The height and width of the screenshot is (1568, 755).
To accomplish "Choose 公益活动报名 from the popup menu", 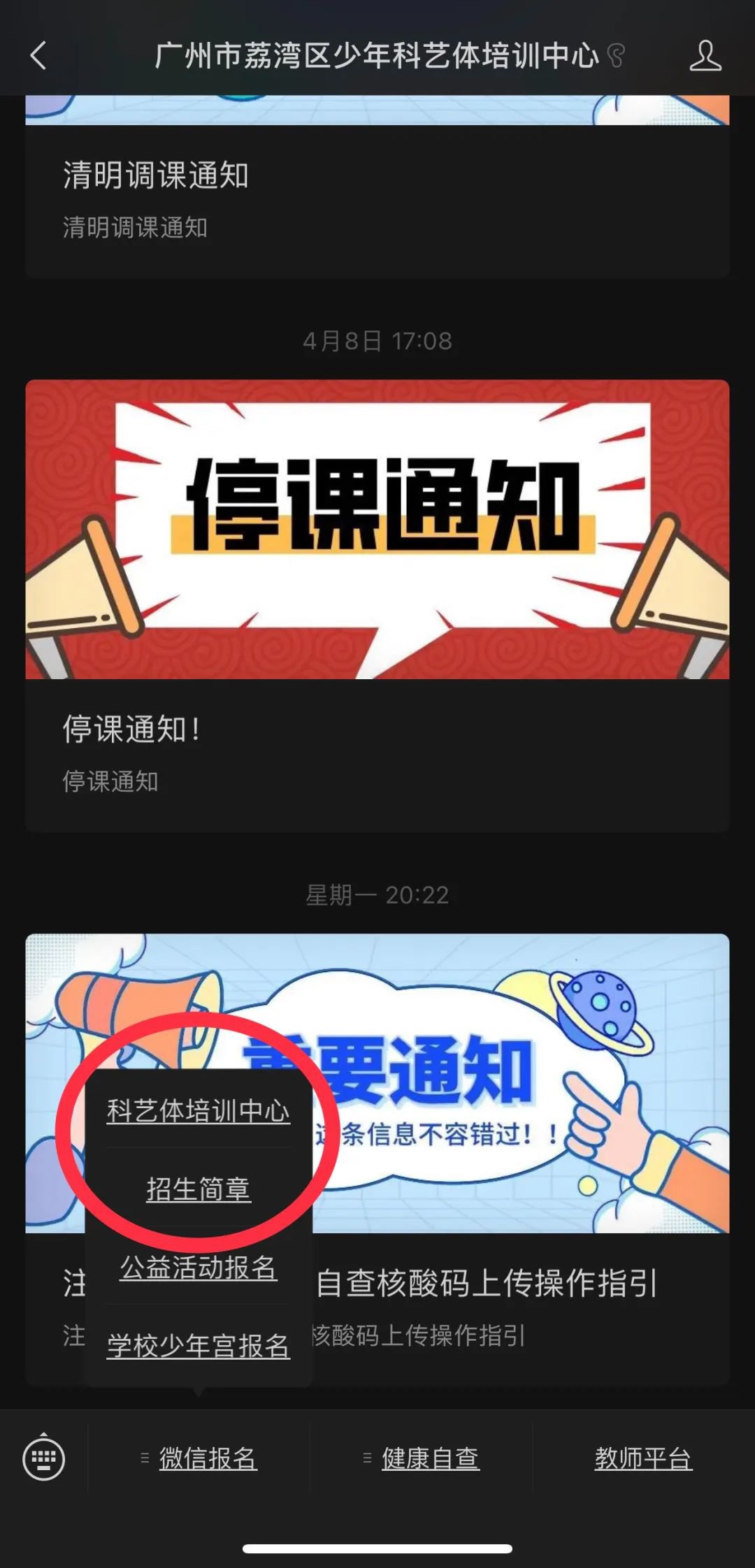I will tap(198, 1267).
